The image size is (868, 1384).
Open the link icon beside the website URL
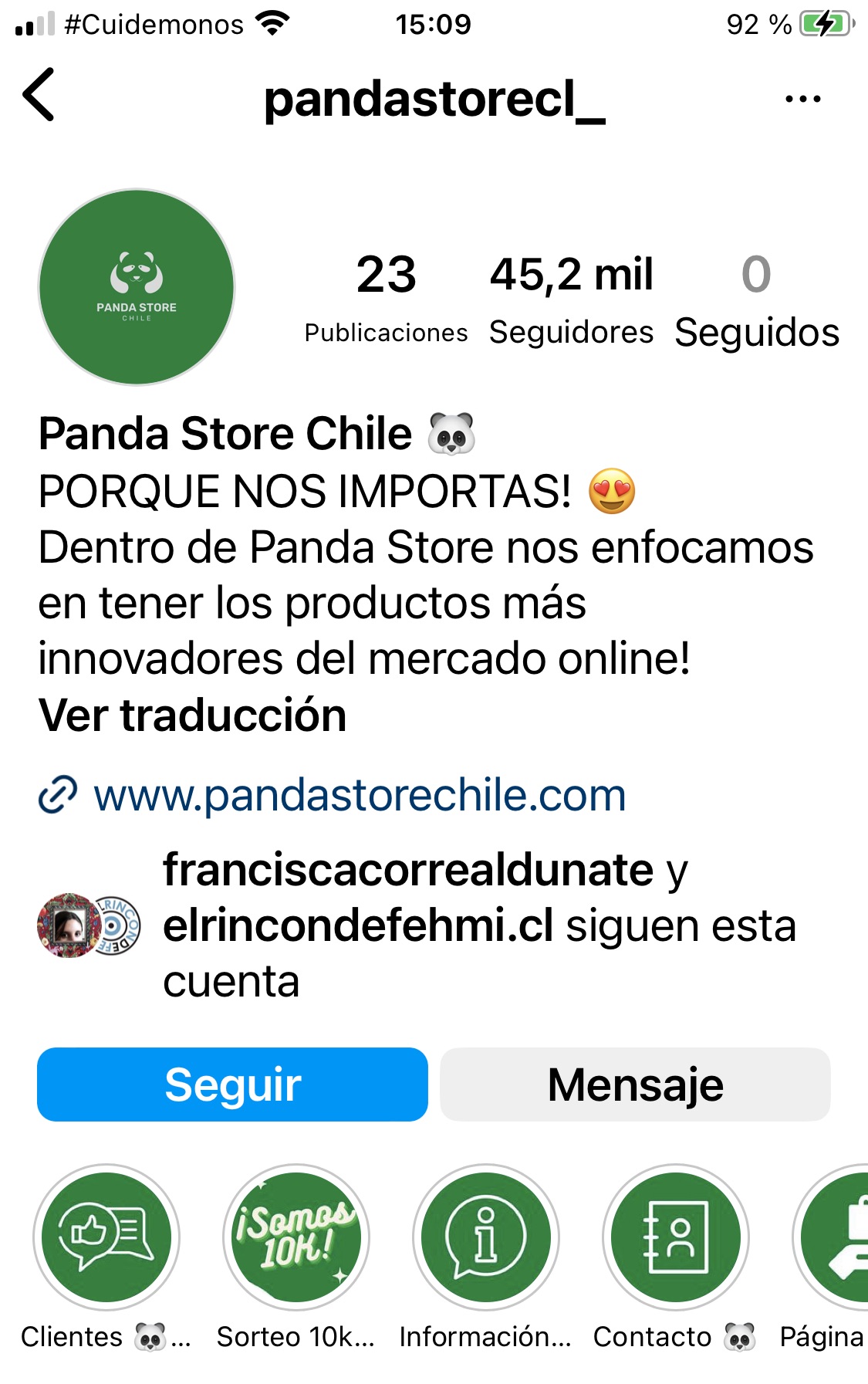click(56, 794)
